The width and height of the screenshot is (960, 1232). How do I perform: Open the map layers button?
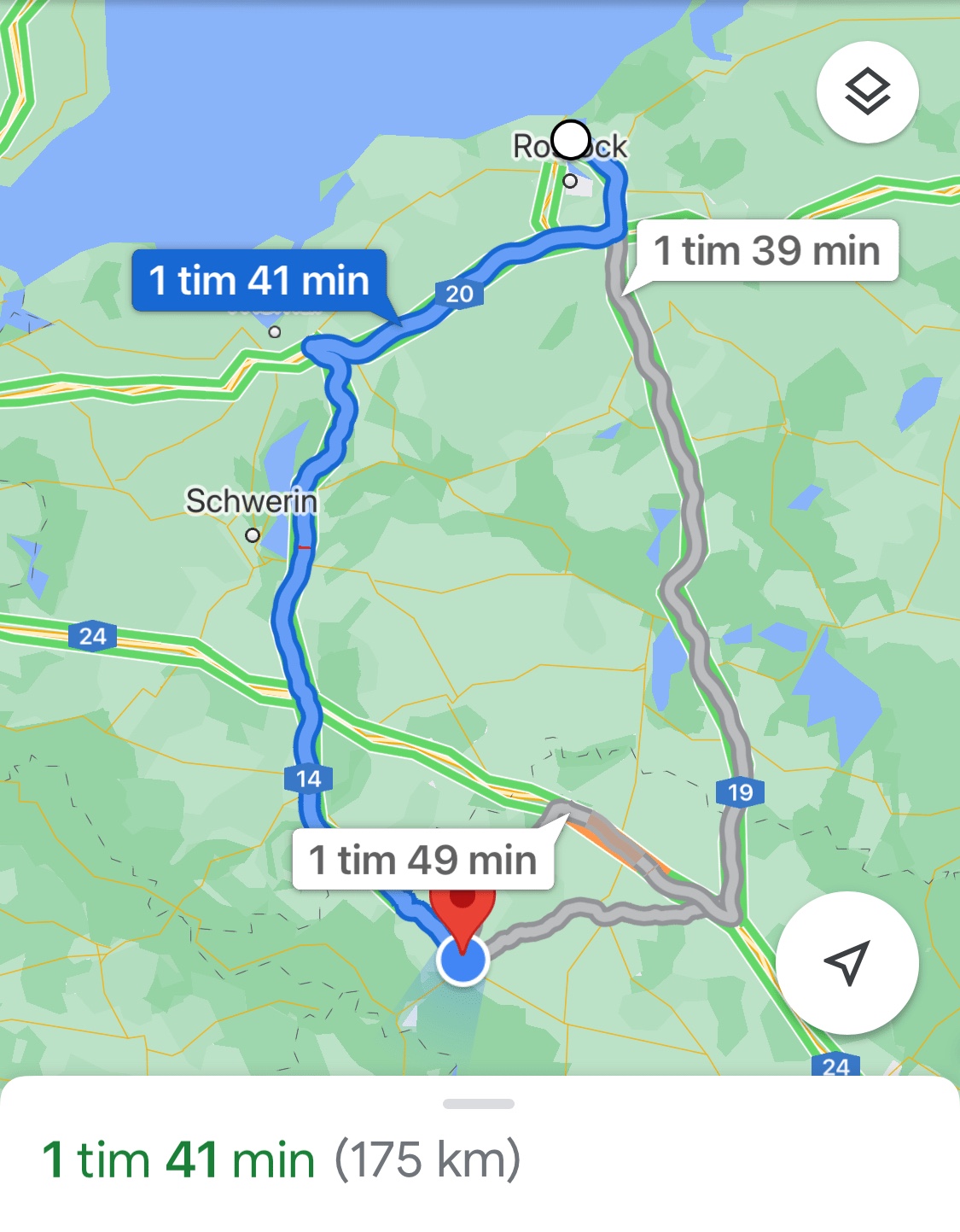click(867, 91)
